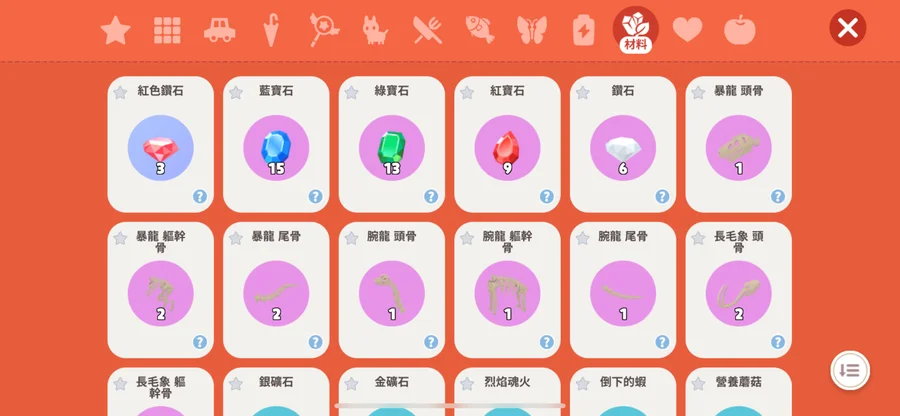Screen dimensions: 900x416
Task: Switch to the star favorites tab
Action: click(x=116, y=30)
